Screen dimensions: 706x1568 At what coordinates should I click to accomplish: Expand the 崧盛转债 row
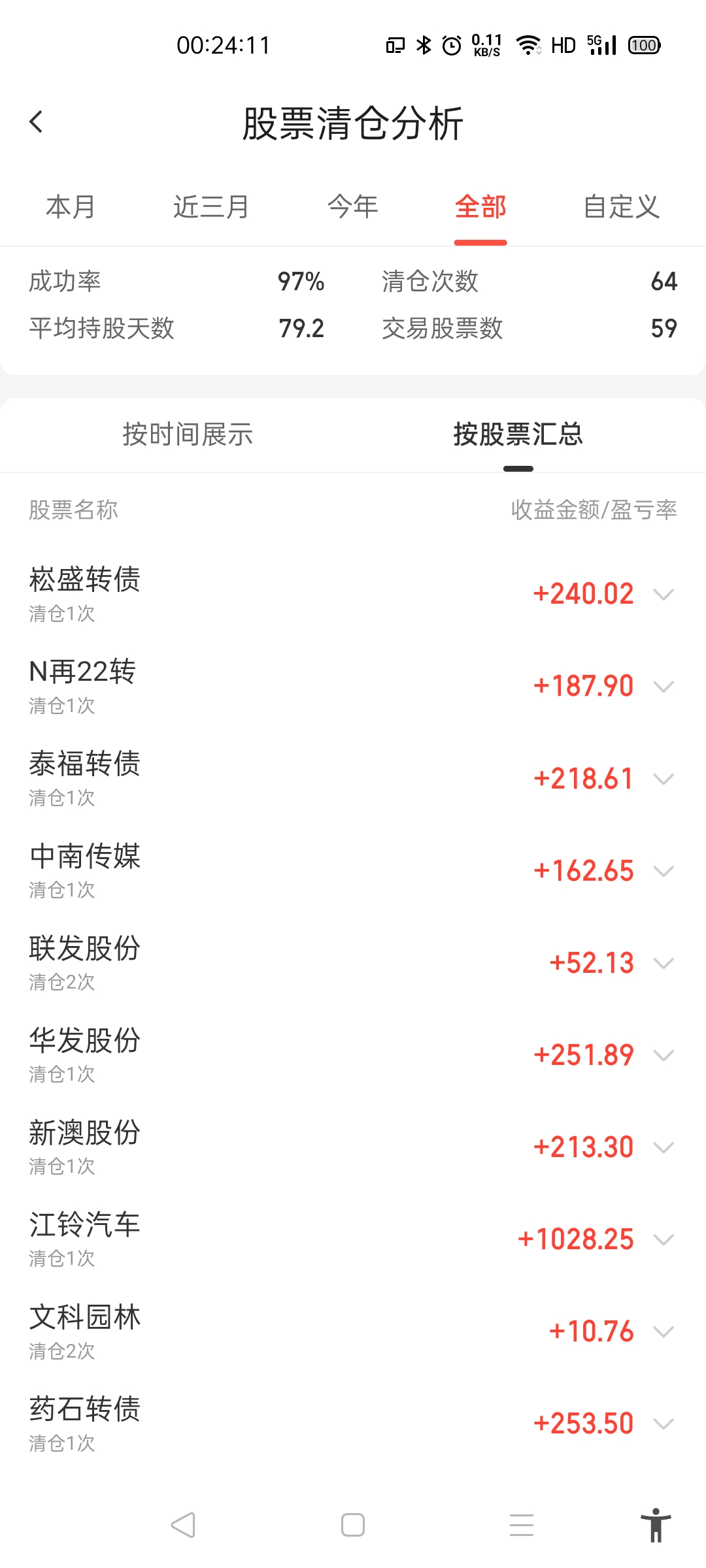pyautogui.click(x=664, y=595)
